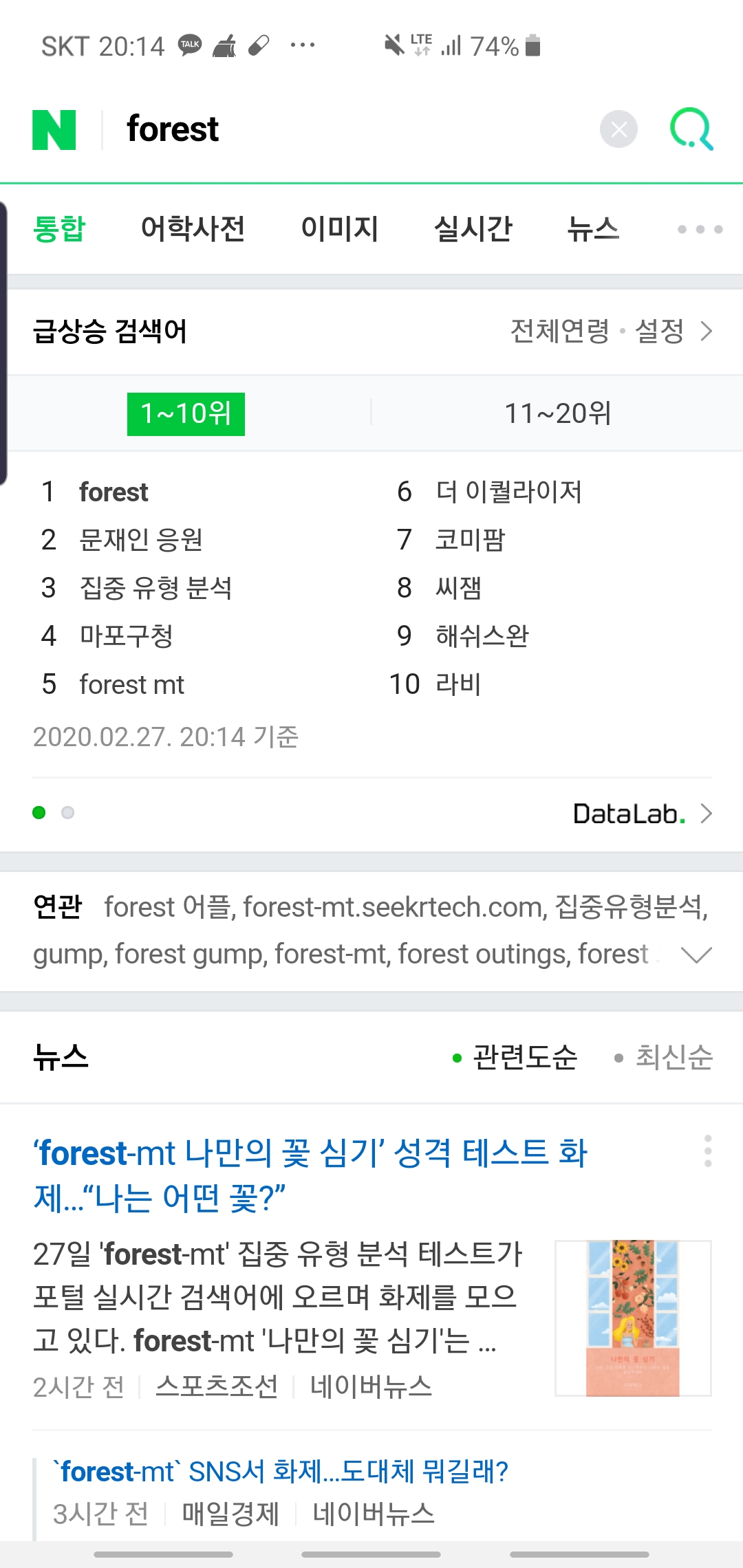This screenshot has height=1568, width=743.
Task: Open the 매일경제 article SNS서 화제
Action: coord(281,1472)
